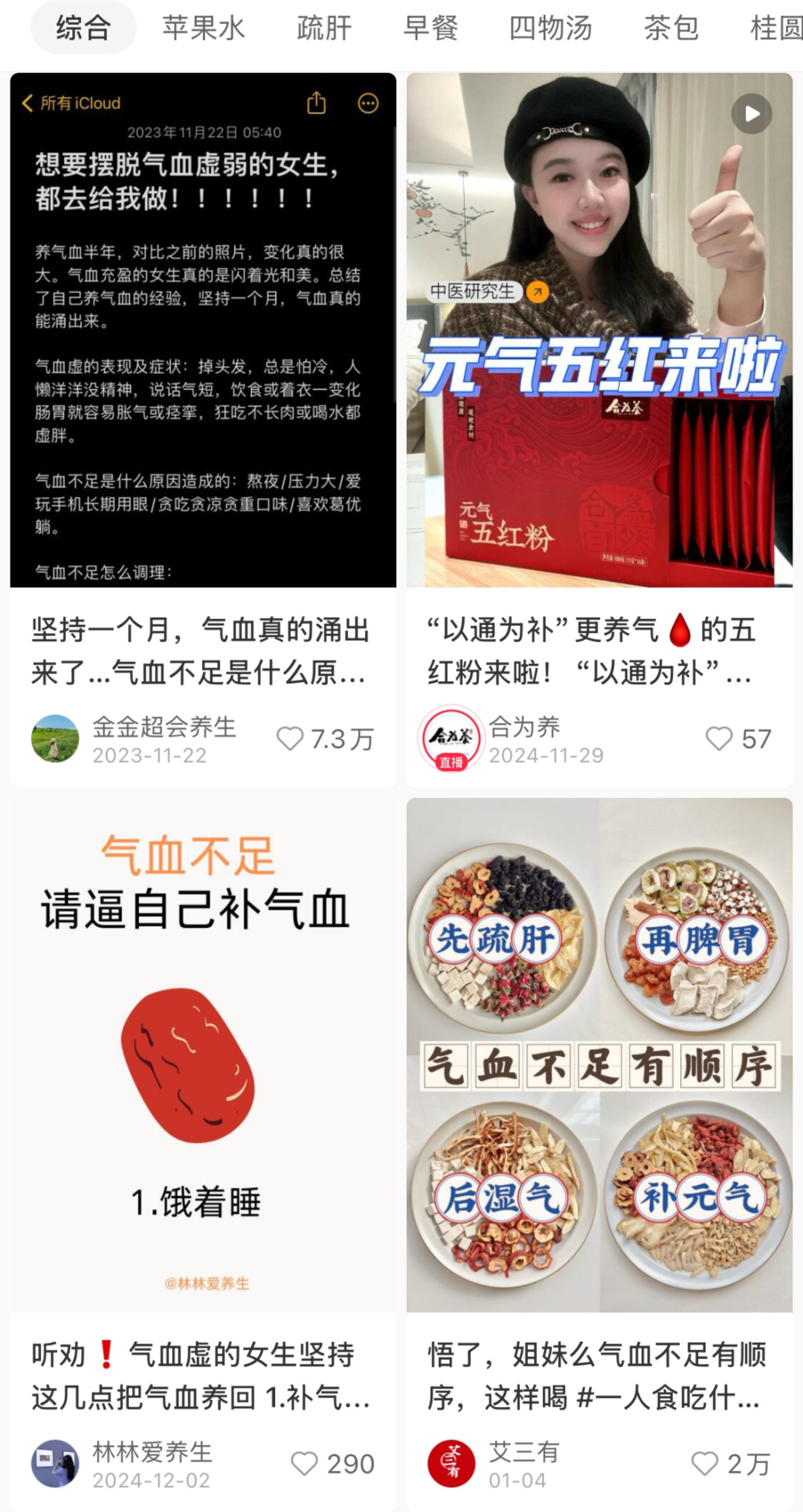
Task: Select the 综合 tab
Action: (83, 27)
